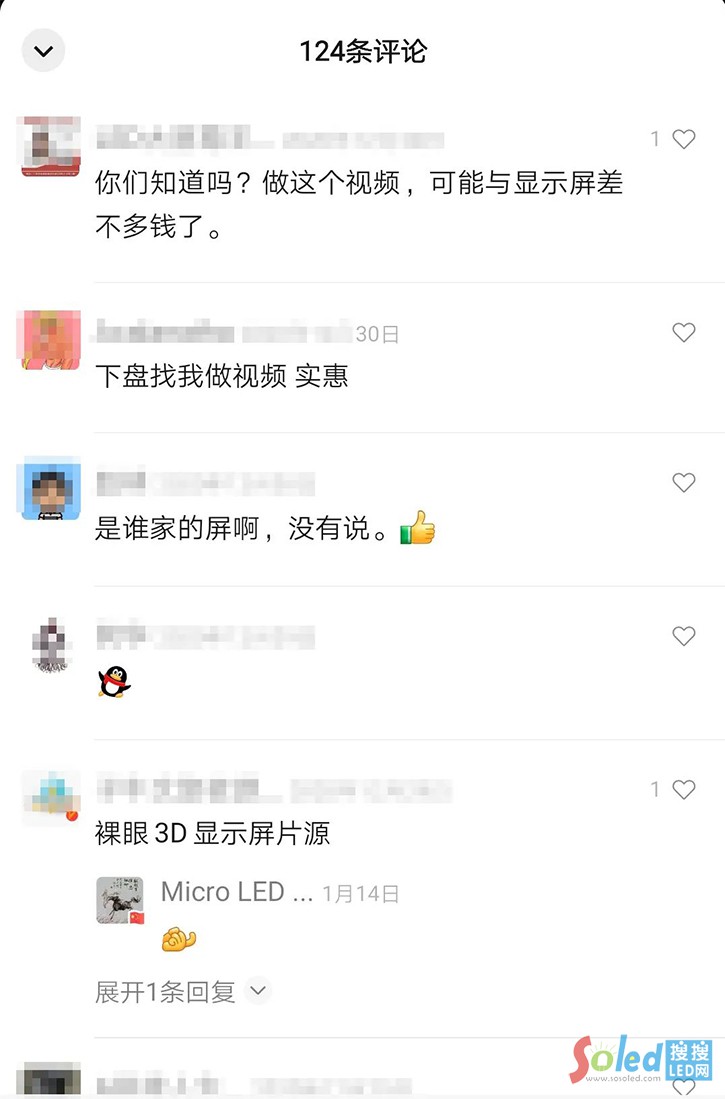This screenshot has width=725, height=1099.
Task: Open avatar of the 裸眼3D显示屏片源 commenter
Action: 50,796
